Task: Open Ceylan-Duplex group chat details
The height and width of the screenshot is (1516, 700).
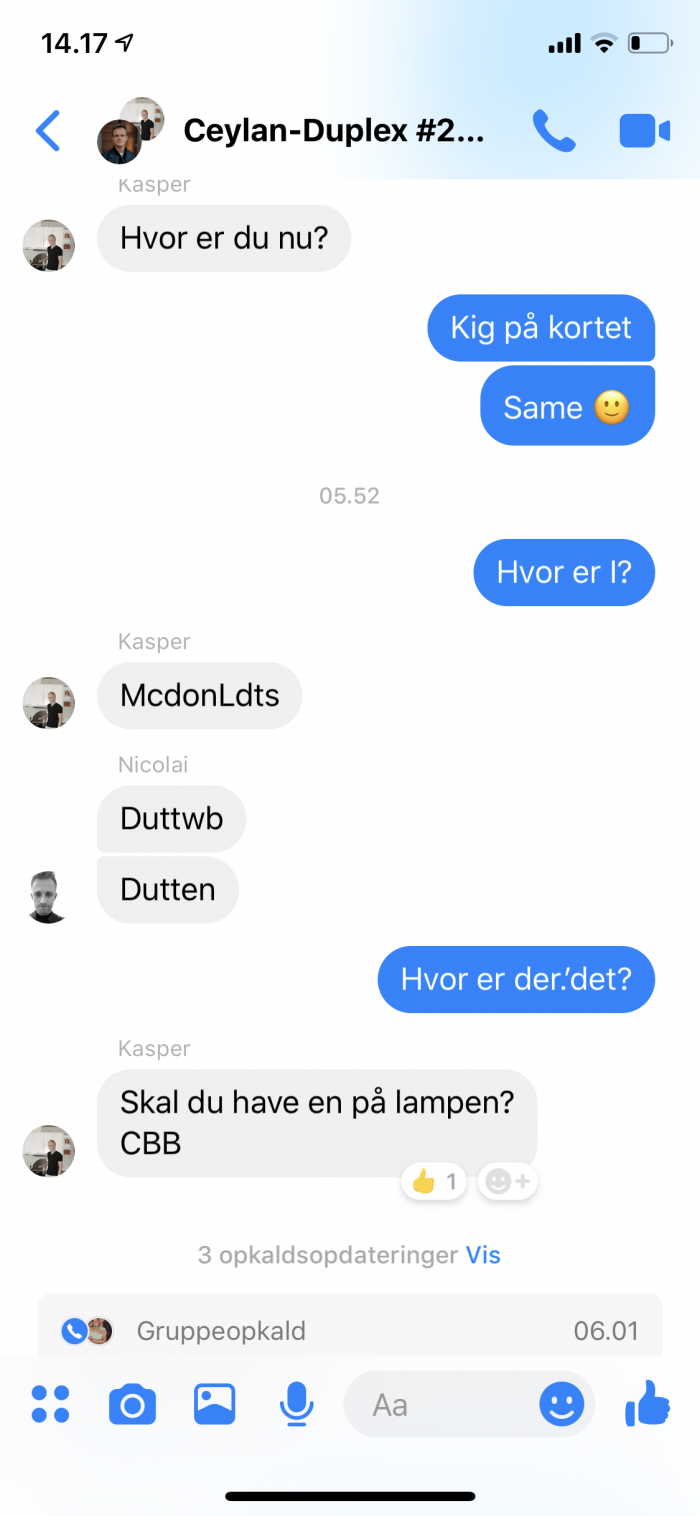Action: point(333,131)
